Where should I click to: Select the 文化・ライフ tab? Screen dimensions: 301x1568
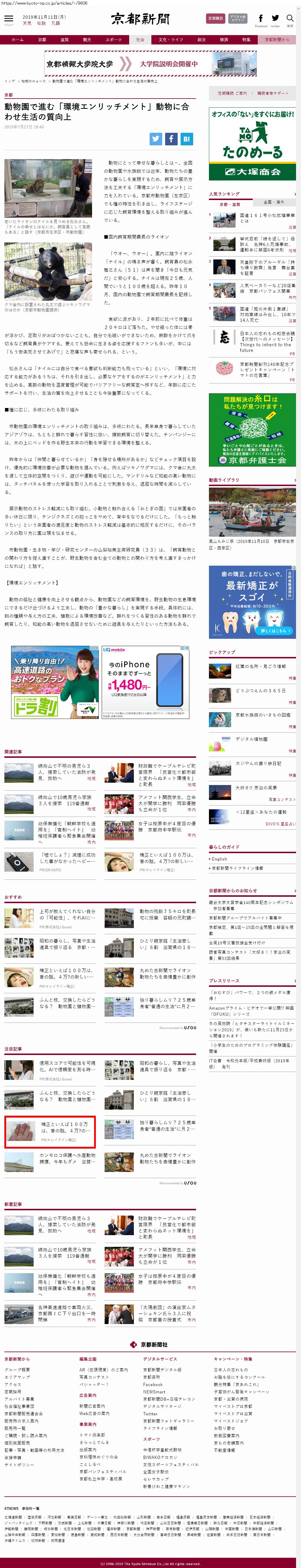click(171, 39)
